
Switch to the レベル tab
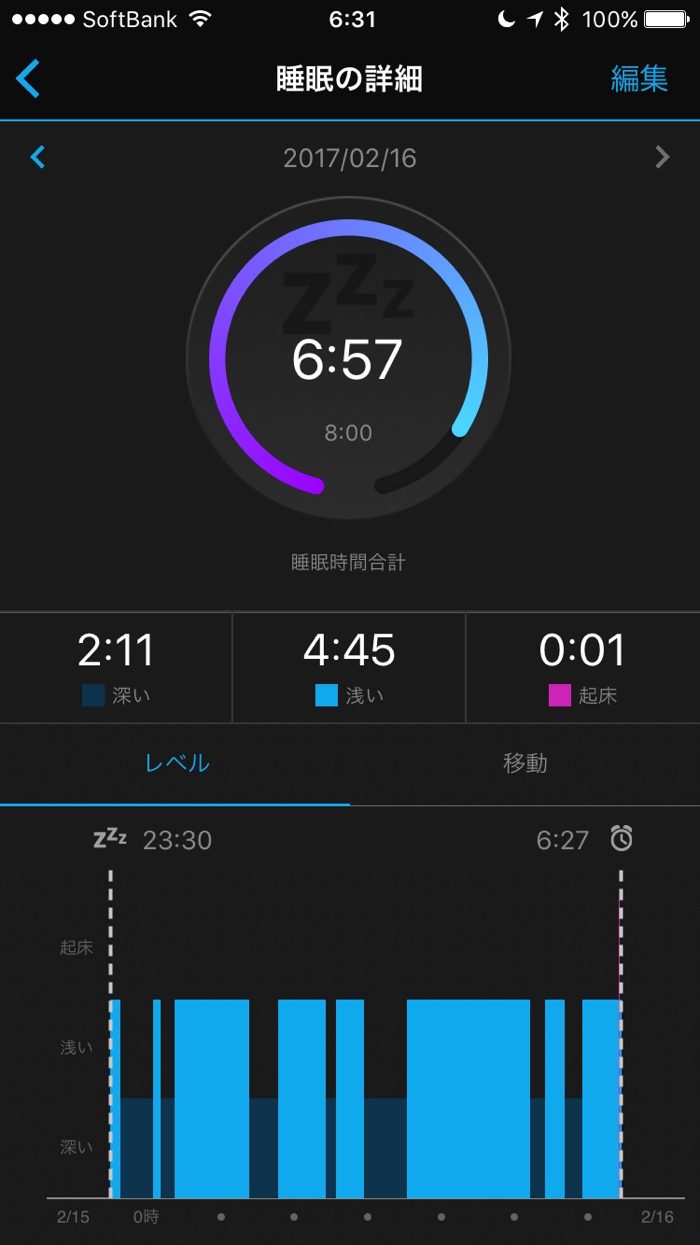(x=177, y=763)
